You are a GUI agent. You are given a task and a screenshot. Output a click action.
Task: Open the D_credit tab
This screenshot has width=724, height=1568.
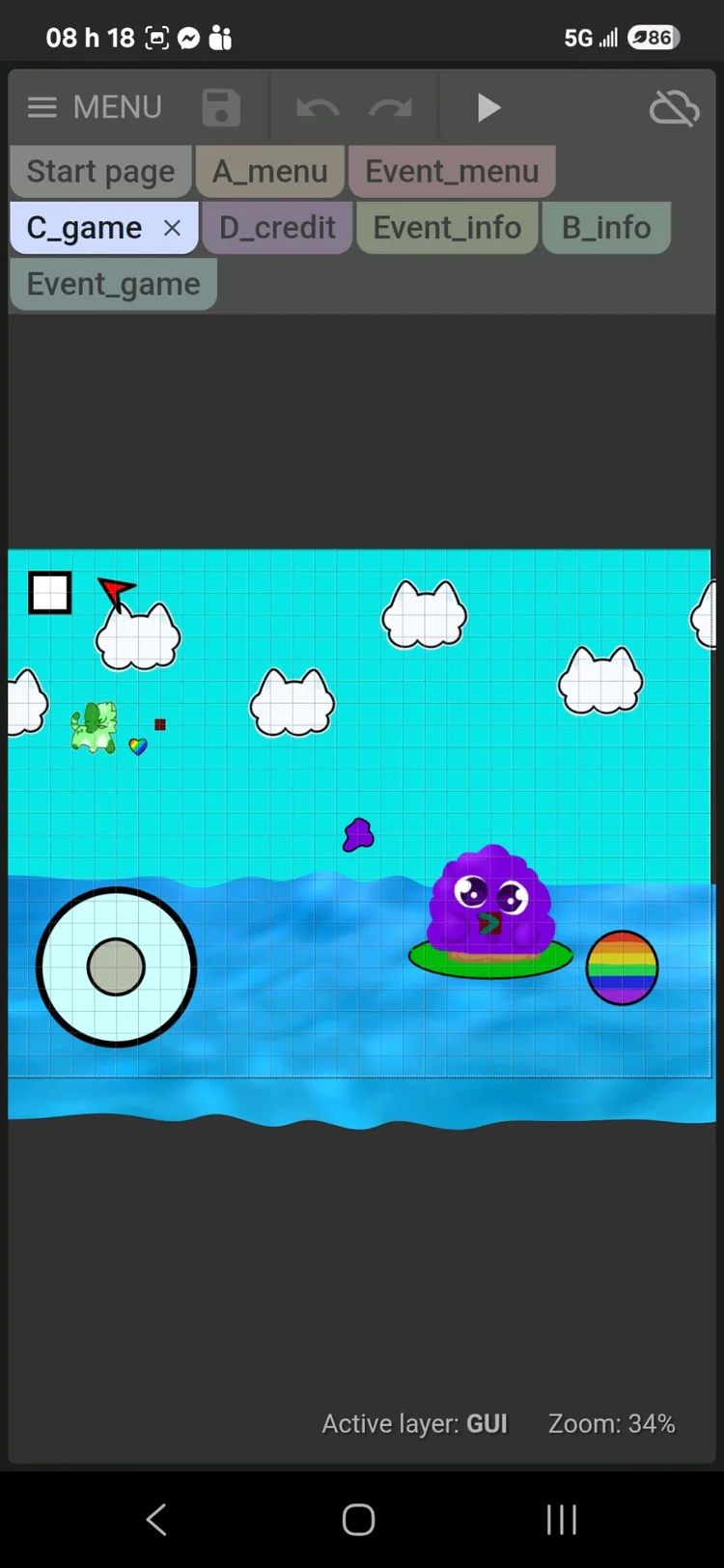[277, 228]
